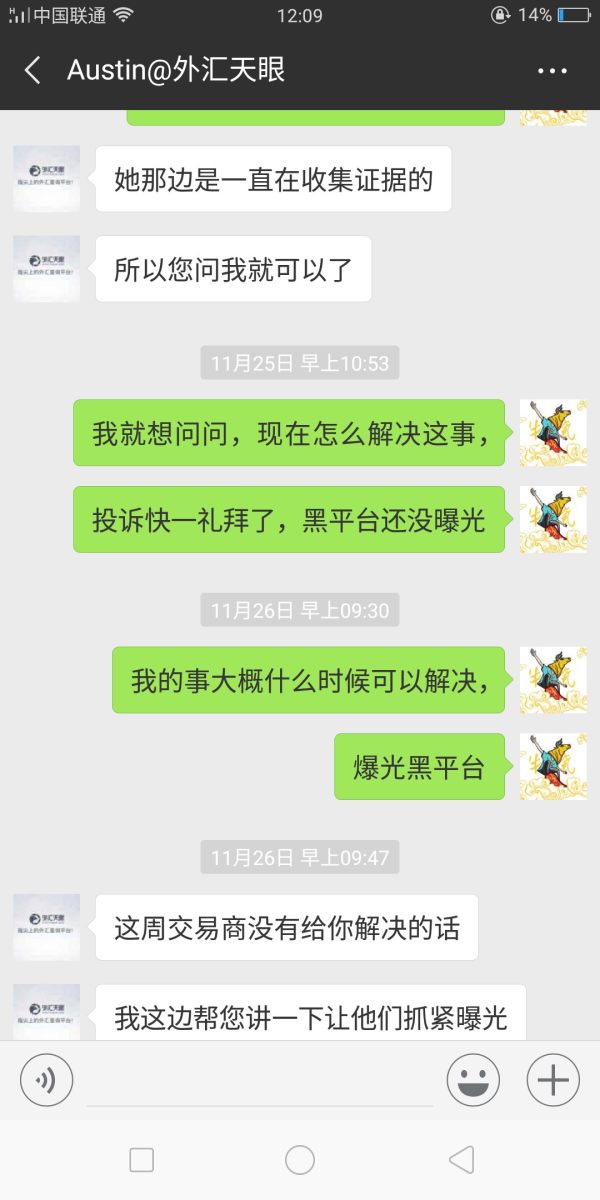The image size is (600, 1200).
Task: Open system recent apps
Action: click(142, 1160)
